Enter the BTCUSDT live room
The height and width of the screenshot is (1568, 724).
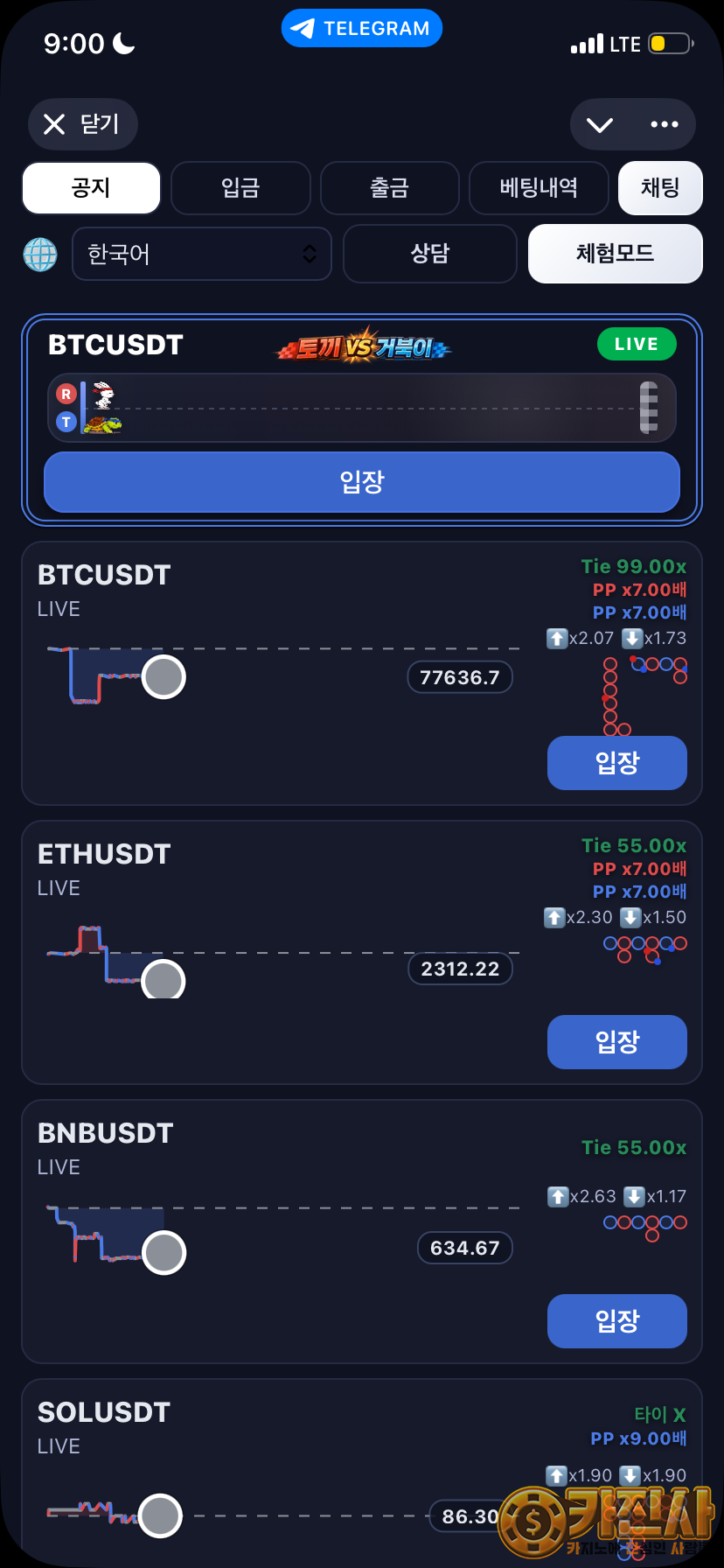[616, 763]
